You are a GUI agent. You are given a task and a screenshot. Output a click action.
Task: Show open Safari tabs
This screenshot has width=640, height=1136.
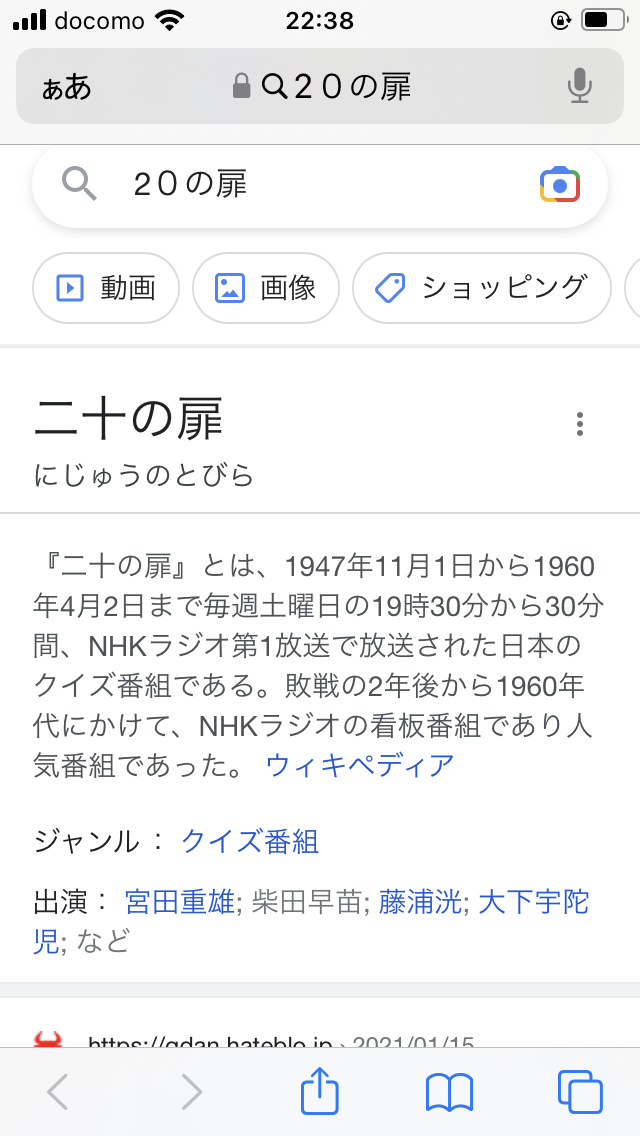click(580, 1092)
